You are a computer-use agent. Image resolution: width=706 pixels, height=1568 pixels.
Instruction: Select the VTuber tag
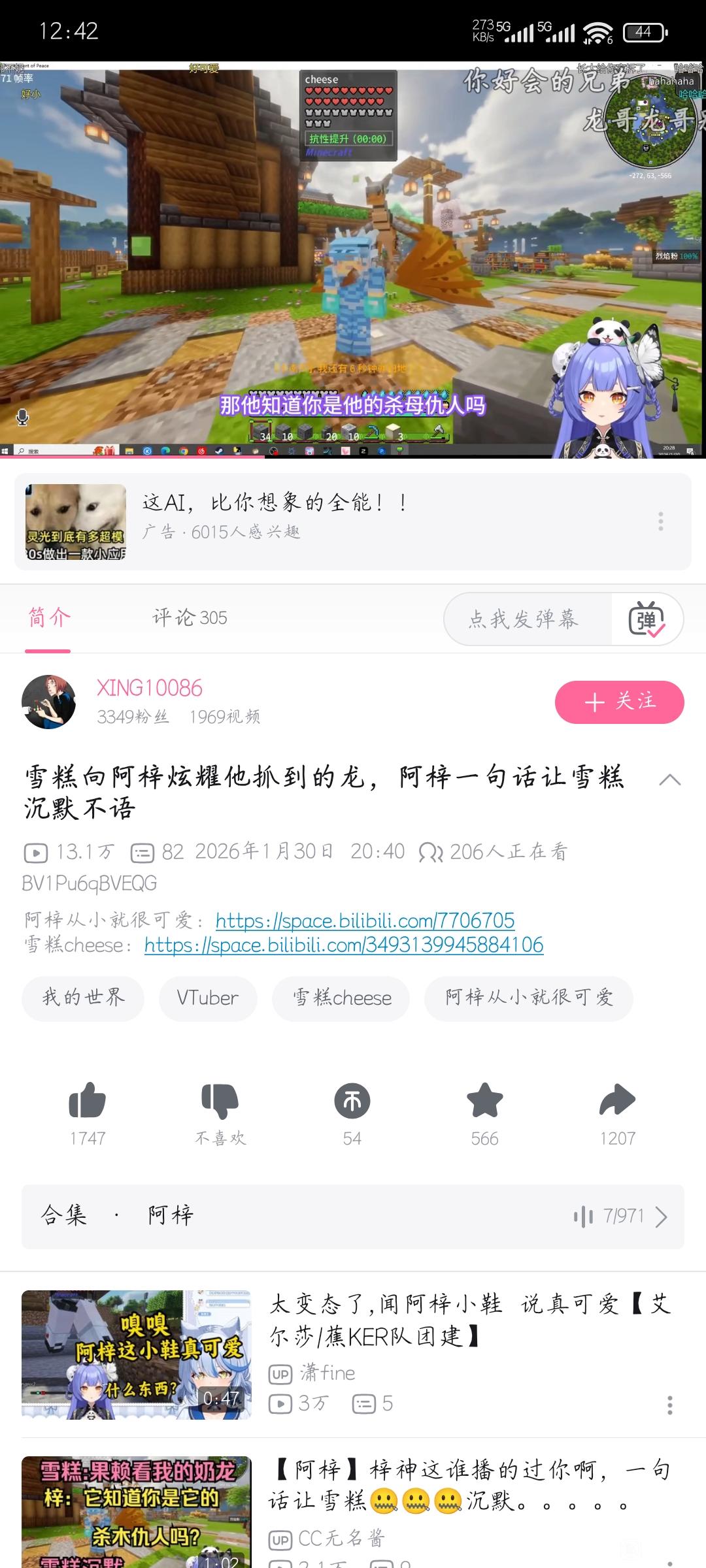pos(208,998)
